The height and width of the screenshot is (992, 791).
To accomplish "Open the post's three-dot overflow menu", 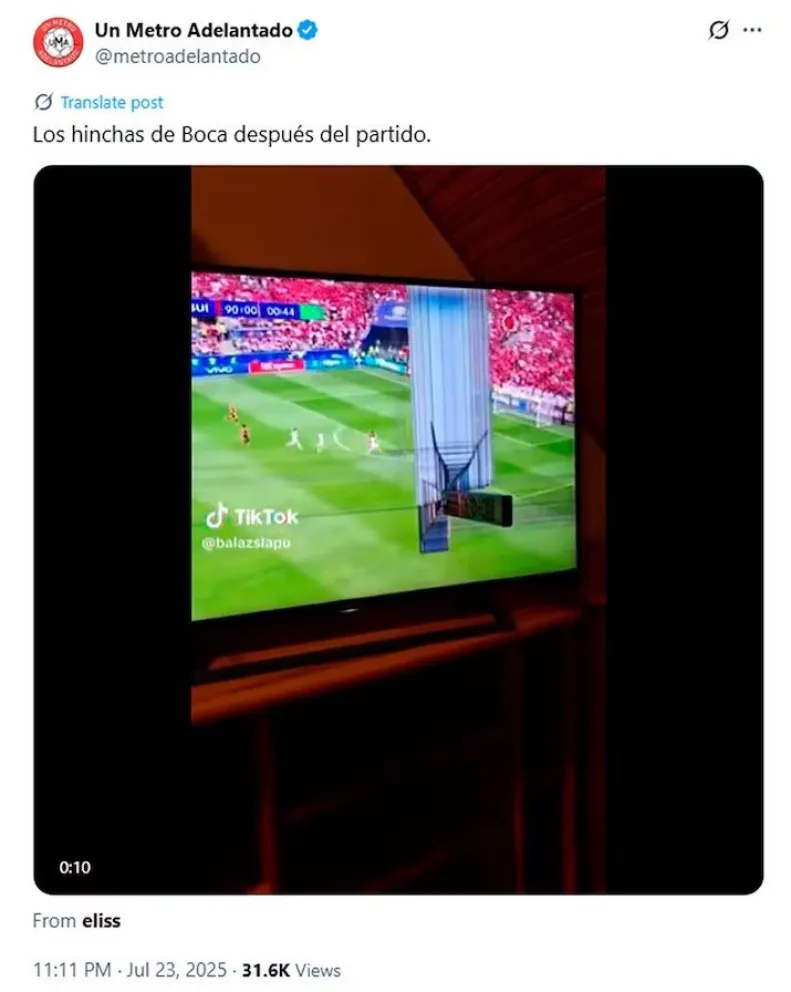I will [x=752, y=30].
